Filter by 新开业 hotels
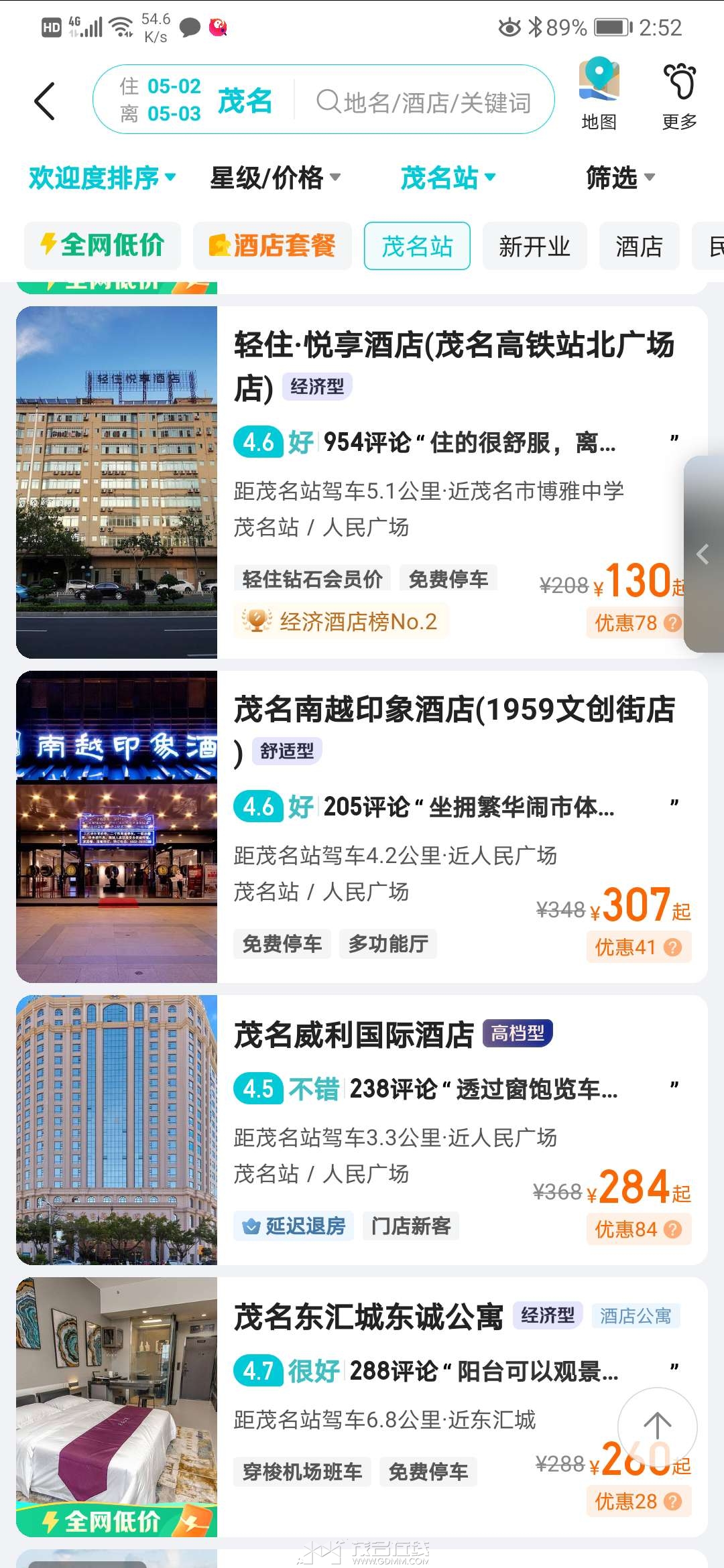Viewport: 724px width, 1568px height. [x=534, y=246]
